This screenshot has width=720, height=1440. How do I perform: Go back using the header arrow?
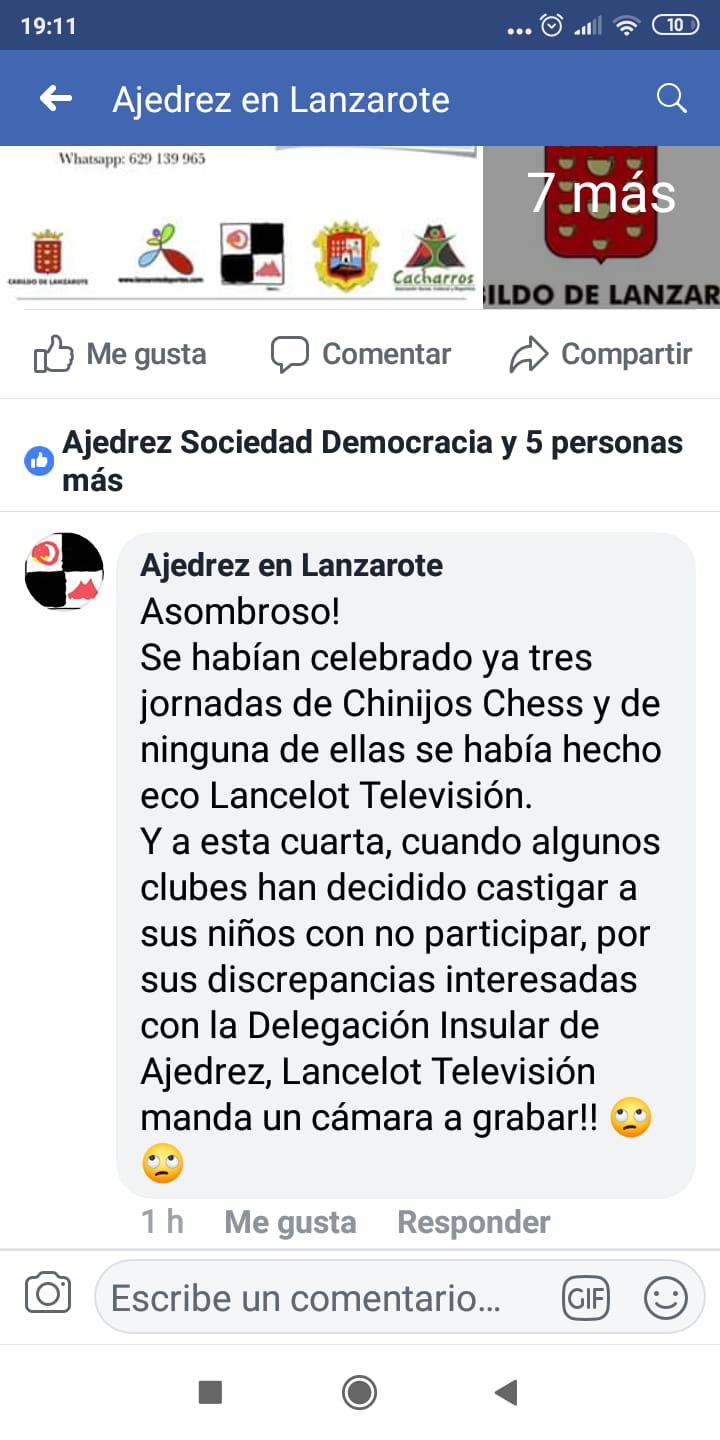(55, 98)
